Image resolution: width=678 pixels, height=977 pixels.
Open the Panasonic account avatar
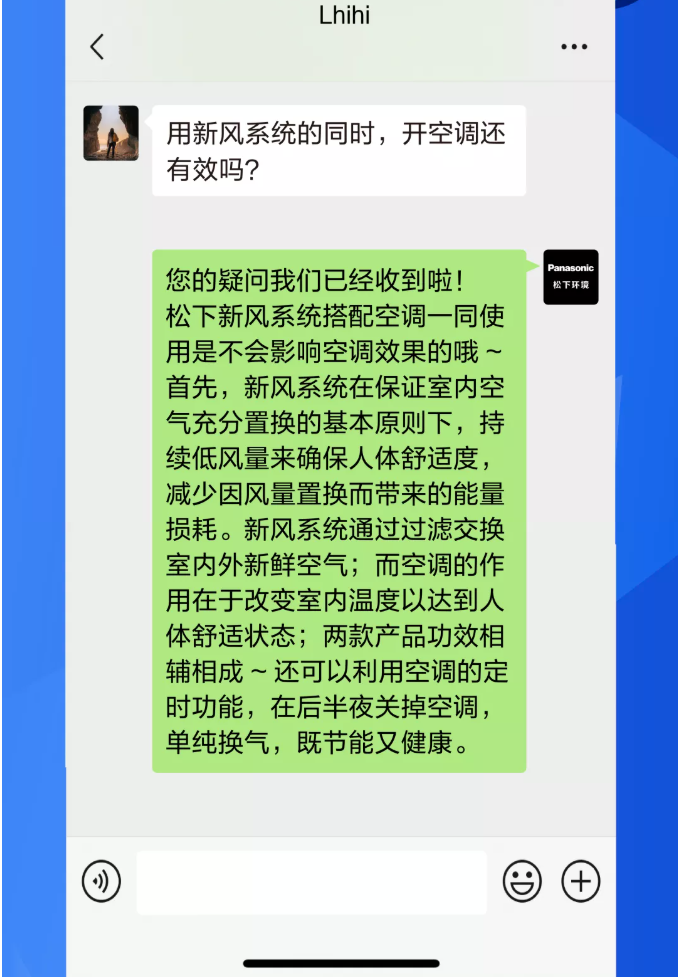571,277
